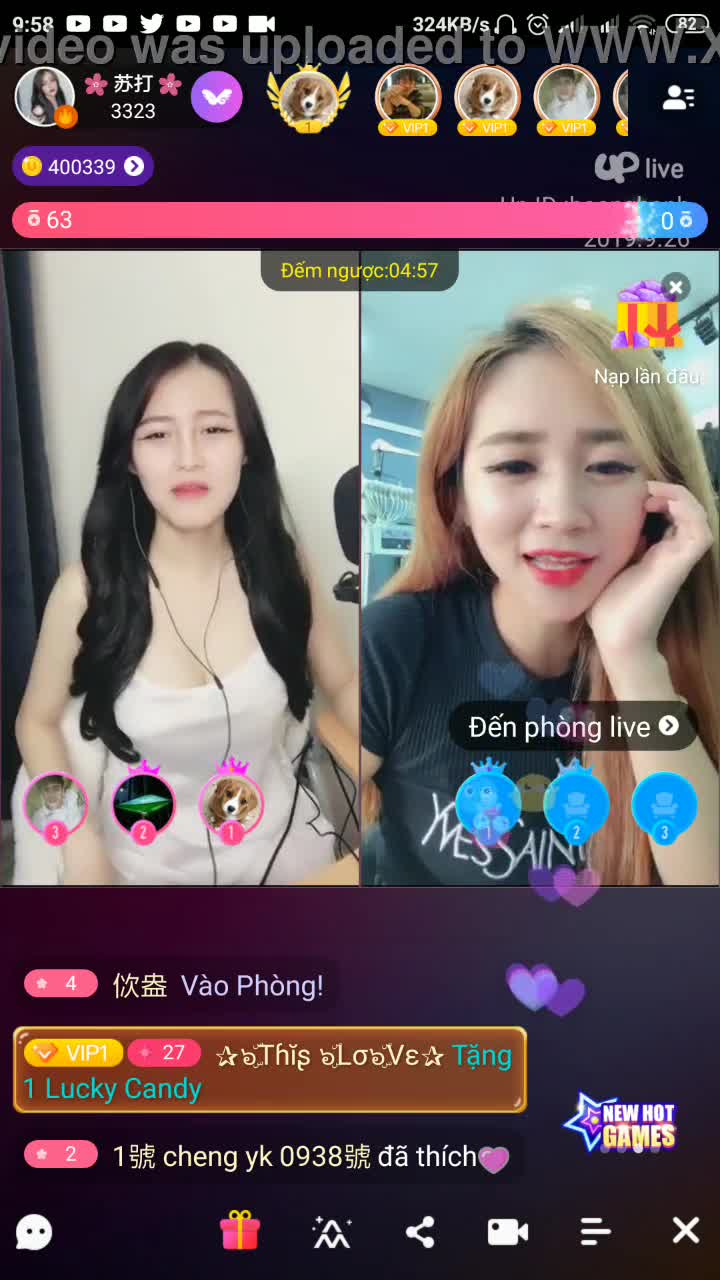
Task: Go to the Đến phòng live room
Action: click(574, 727)
